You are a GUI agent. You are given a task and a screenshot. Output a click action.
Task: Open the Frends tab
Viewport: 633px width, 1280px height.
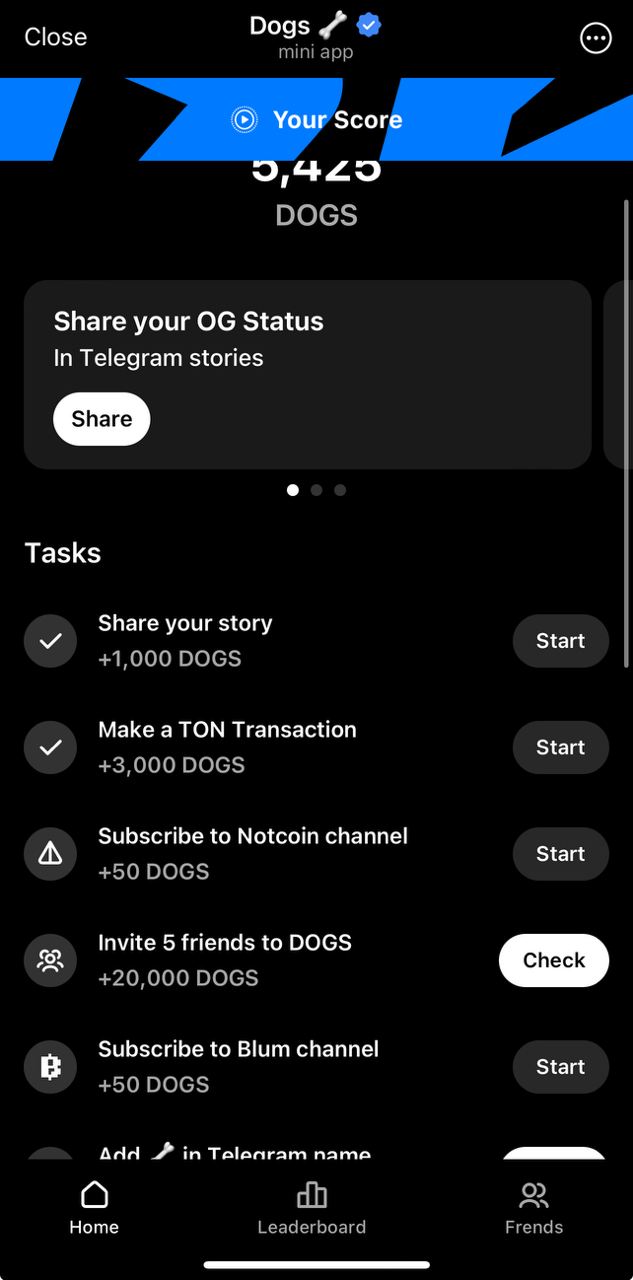click(x=534, y=1208)
